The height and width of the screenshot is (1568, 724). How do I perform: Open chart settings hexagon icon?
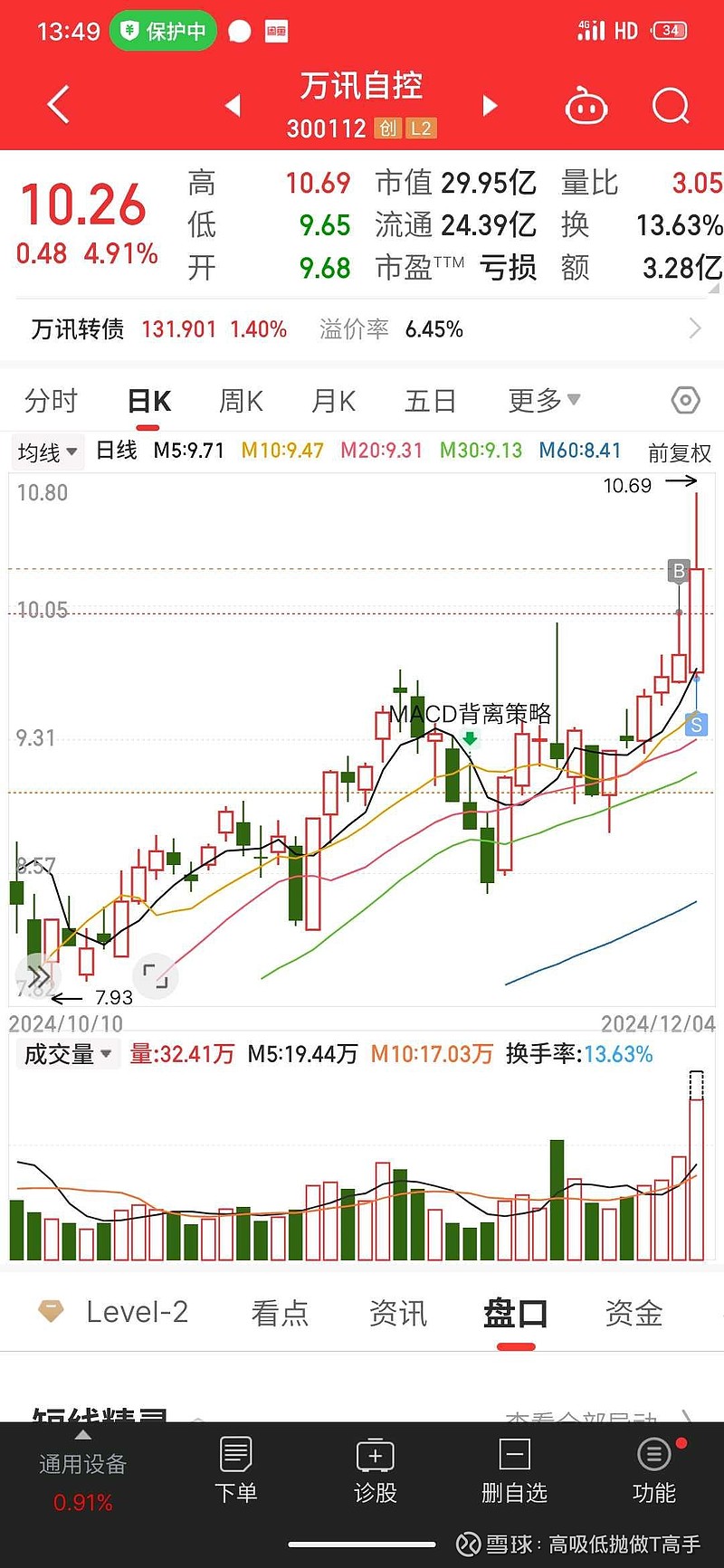pos(686,400)
